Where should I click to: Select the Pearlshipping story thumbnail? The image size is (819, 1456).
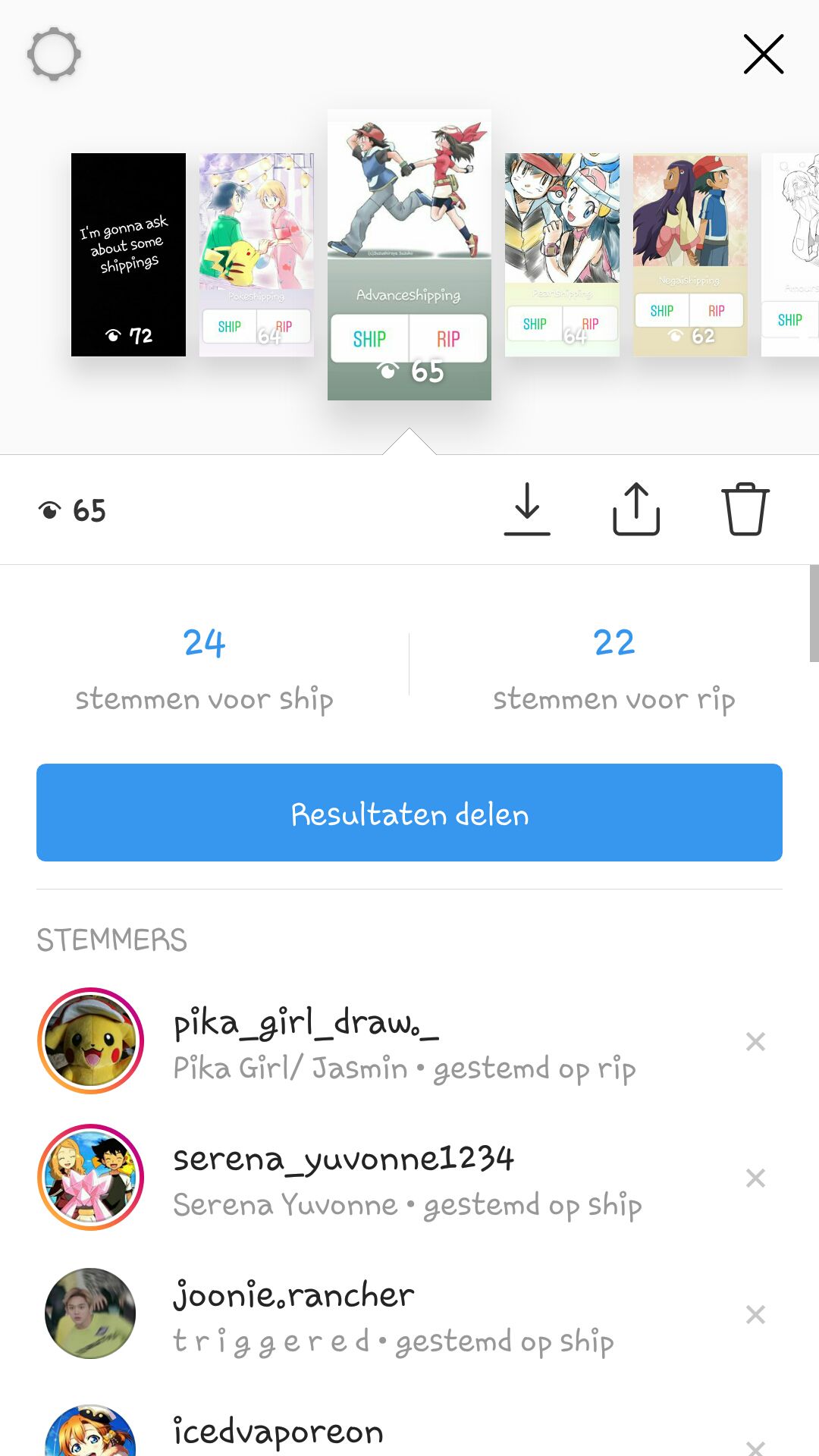pyautogui.click(x=562, y=255)
